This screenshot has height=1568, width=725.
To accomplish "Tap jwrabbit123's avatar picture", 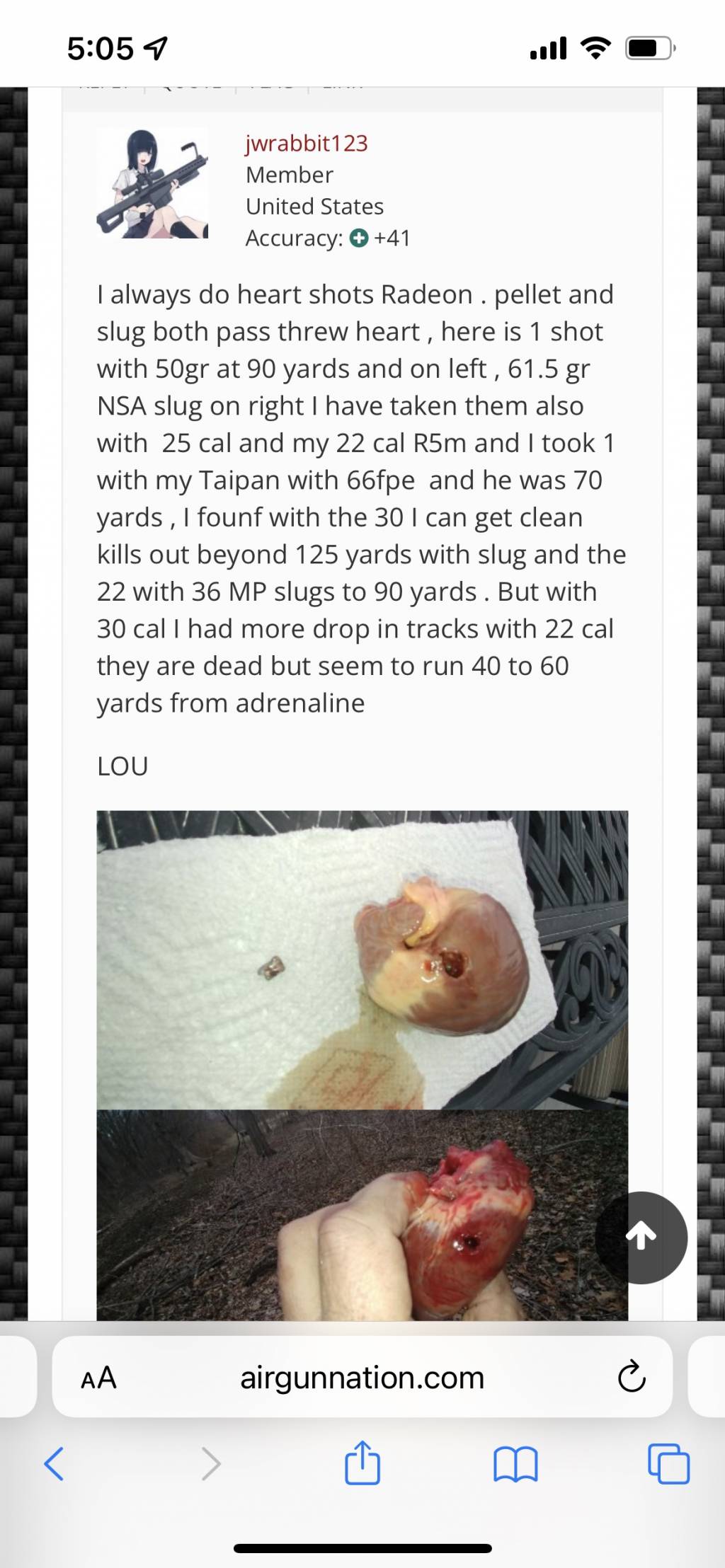I will pos(152,183).
